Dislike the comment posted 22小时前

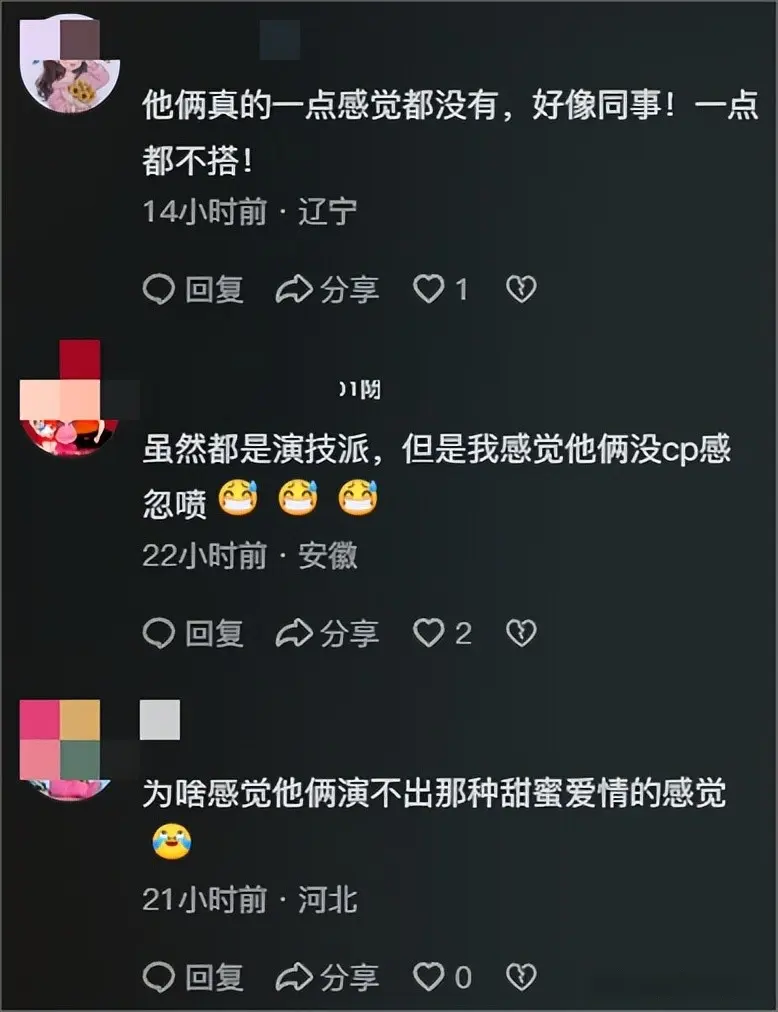521,633
